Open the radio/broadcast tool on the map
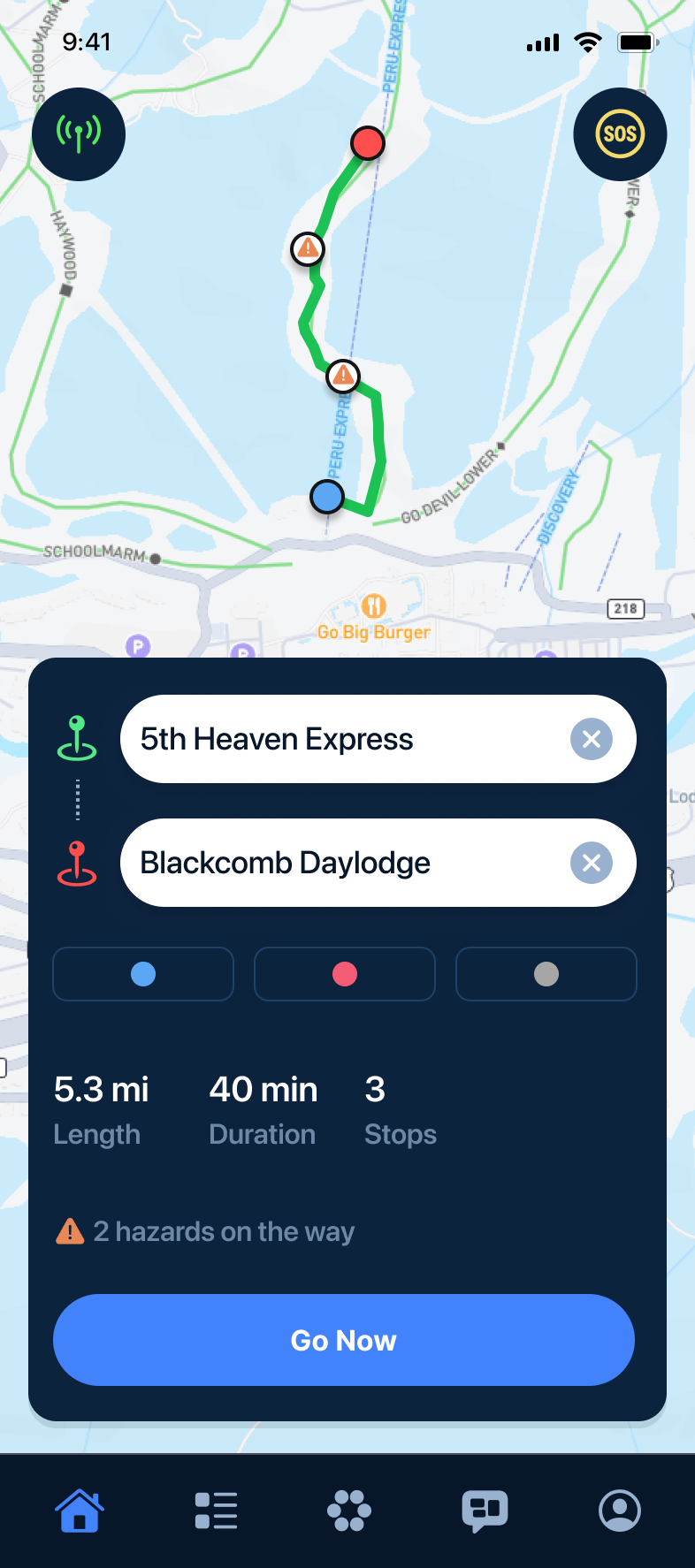 click(79, 133)
